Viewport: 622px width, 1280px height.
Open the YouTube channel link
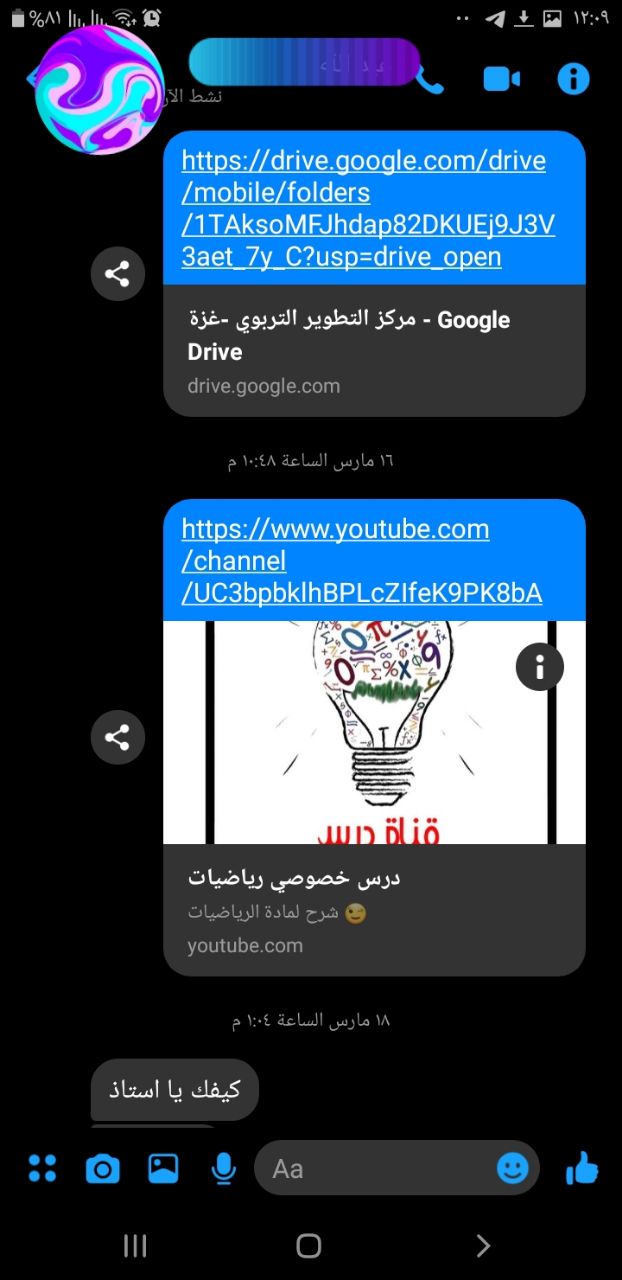click(362, 561)
